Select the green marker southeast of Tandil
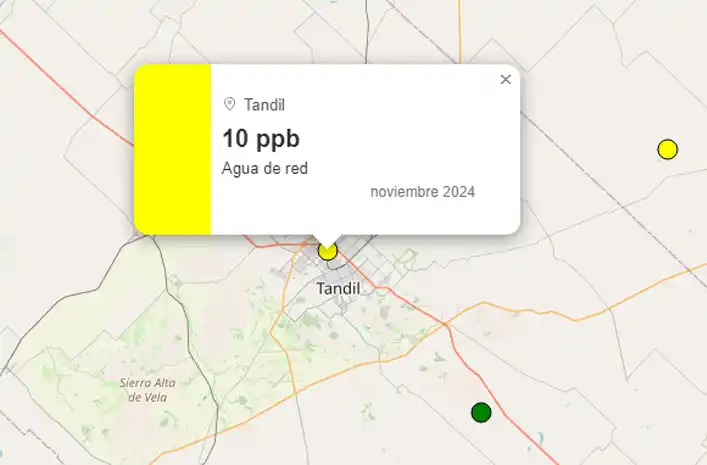Image resolution: width=707 pixels, height=465 pixels. [481, 412]
